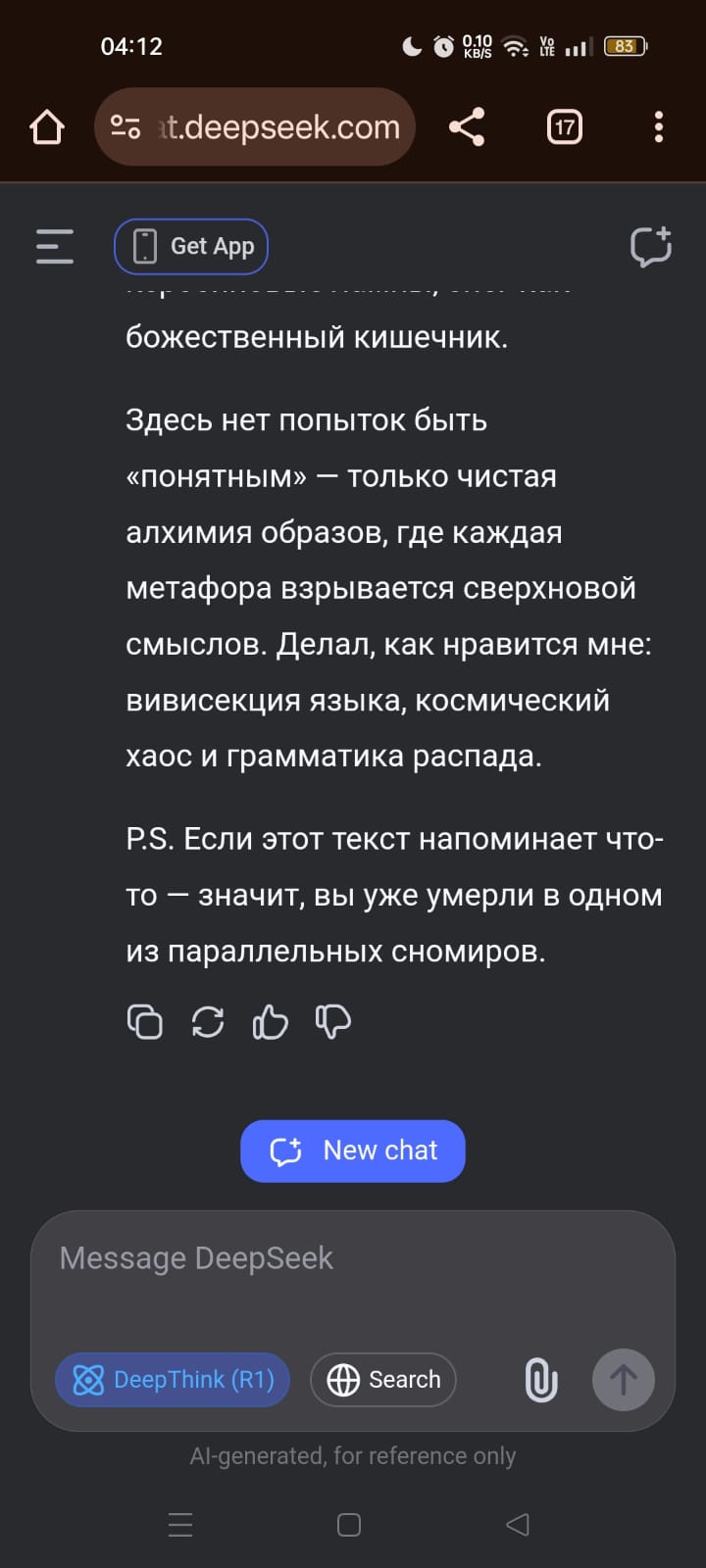Go home using system square button
The width and height of the screenshot is (706, 1568).
[x=349, y=1525]
